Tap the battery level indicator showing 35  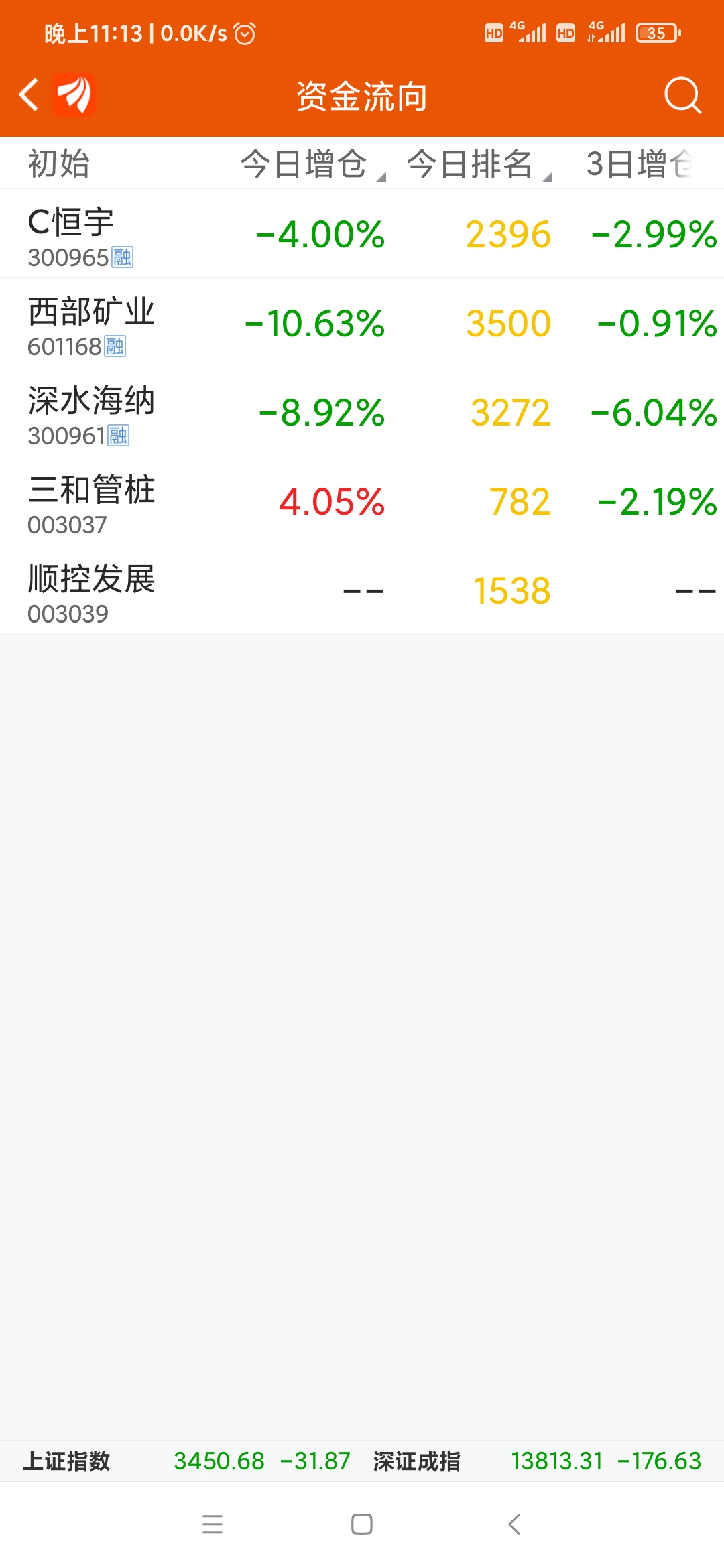tap(658, 32)
